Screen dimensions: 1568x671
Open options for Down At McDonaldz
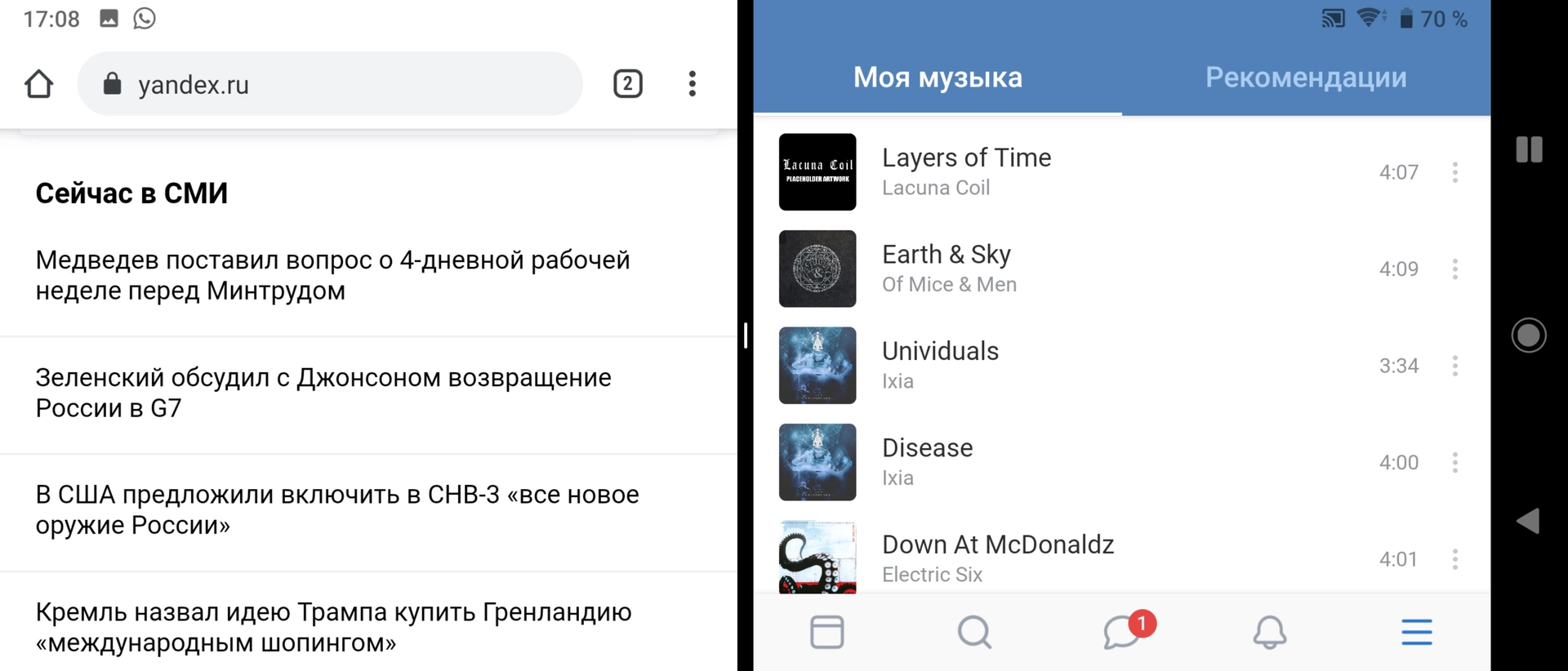point(1454,559)
